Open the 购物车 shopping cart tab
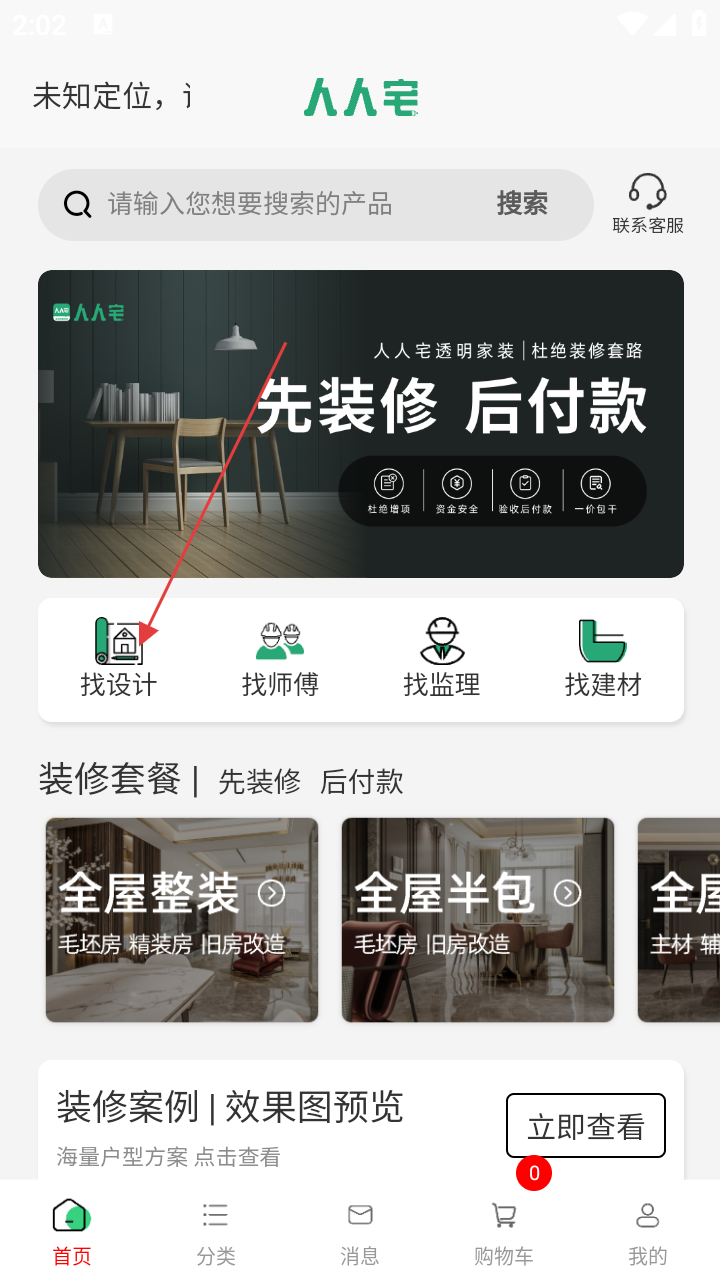This screenshot has height=1280, width=720. click(504, 1231)
